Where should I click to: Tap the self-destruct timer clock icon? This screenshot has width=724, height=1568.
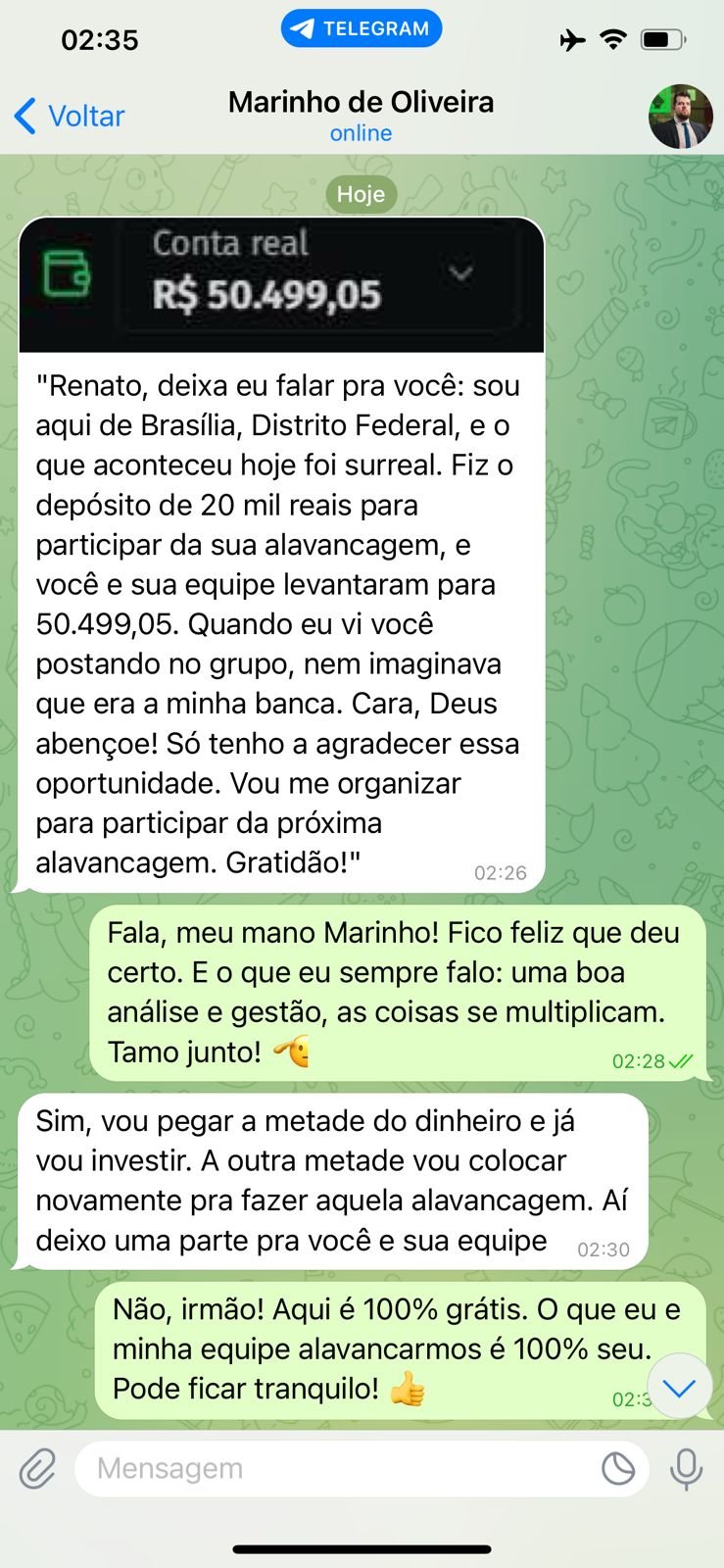(x=616, y=1468)
